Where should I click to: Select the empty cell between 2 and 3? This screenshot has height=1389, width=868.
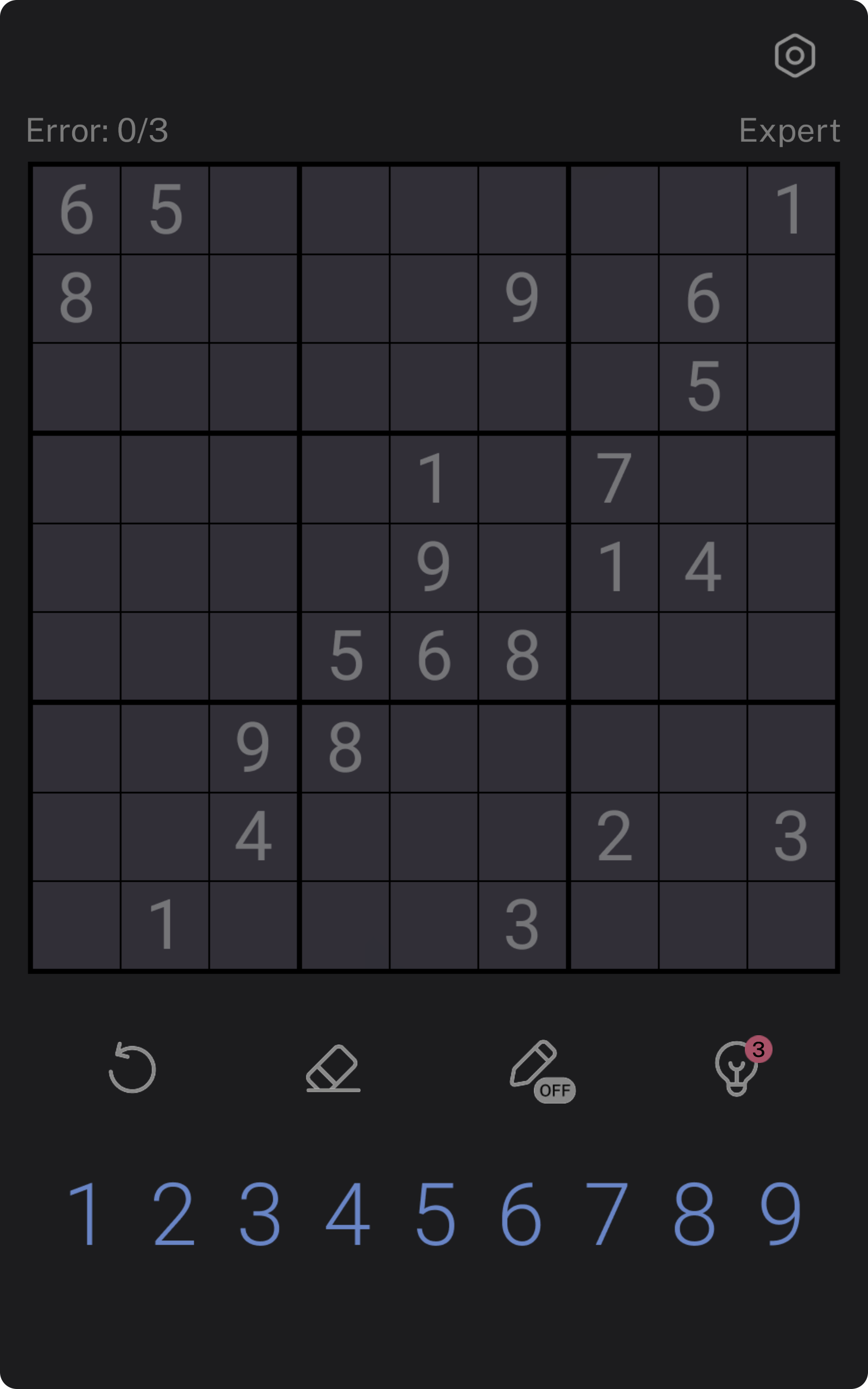tap(703, 837)
